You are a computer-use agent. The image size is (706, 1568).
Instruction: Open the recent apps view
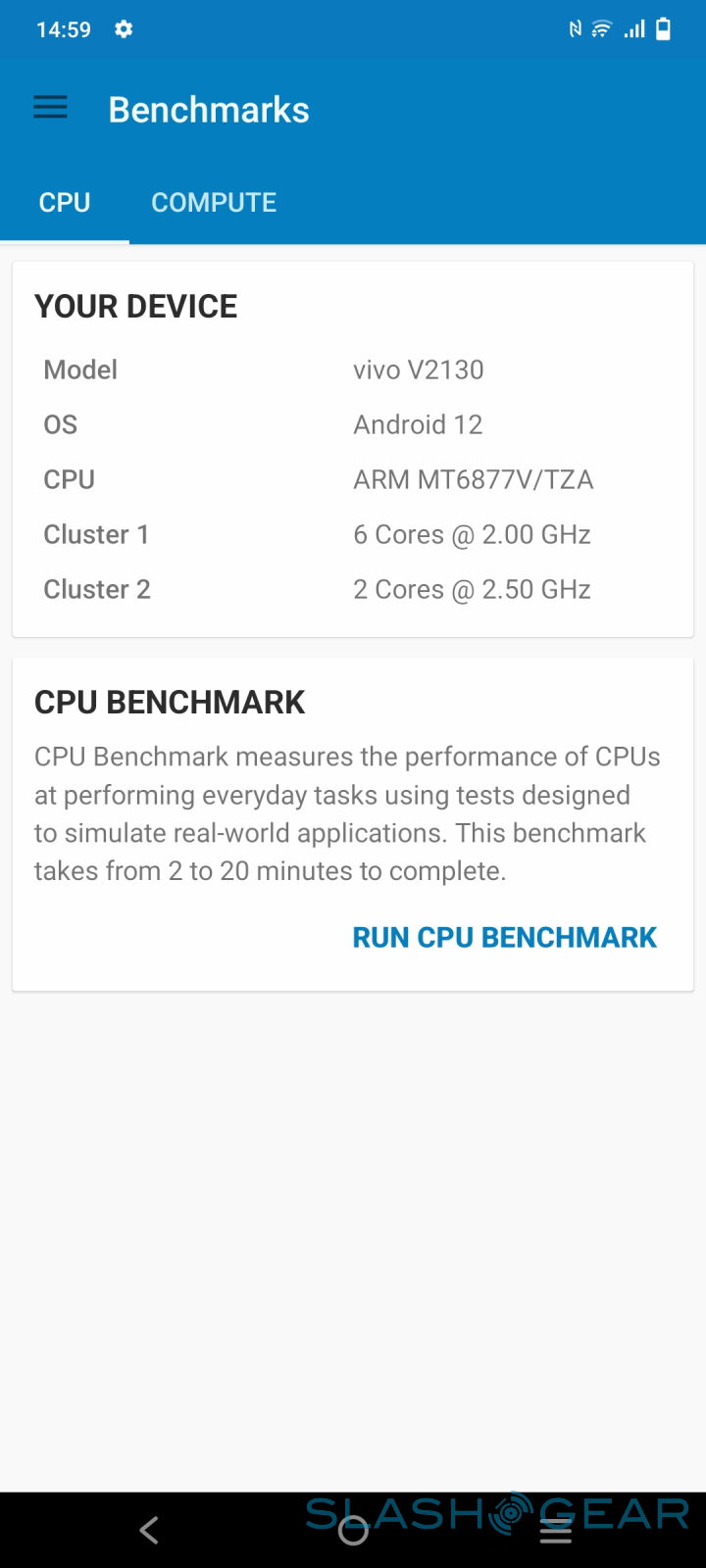coord(556,1530)
